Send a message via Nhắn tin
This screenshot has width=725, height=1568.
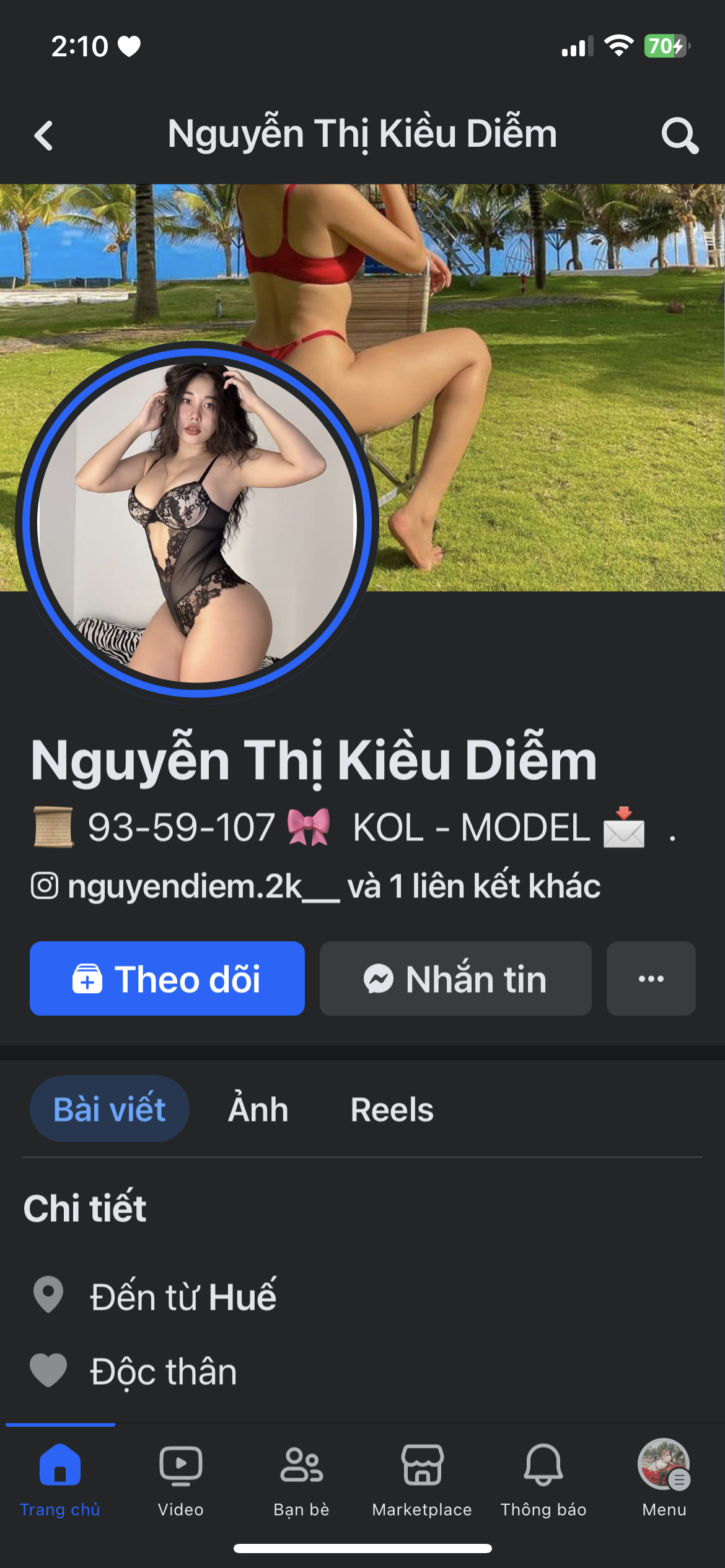[x=455, y=978]
